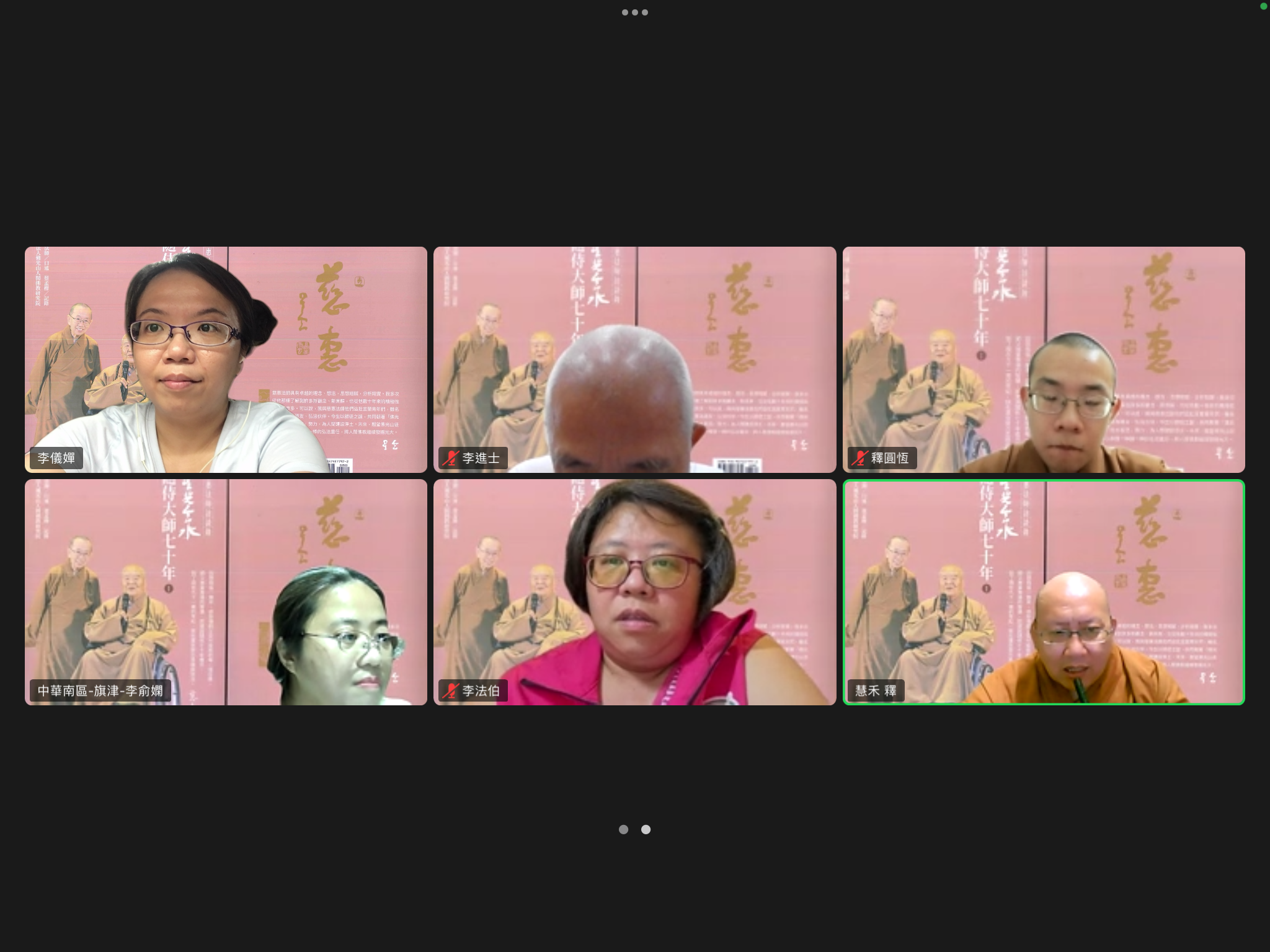Select 李儀嬋's video tile
The height and width of the screenshot is (952, 1270).
tap(226, 359)
